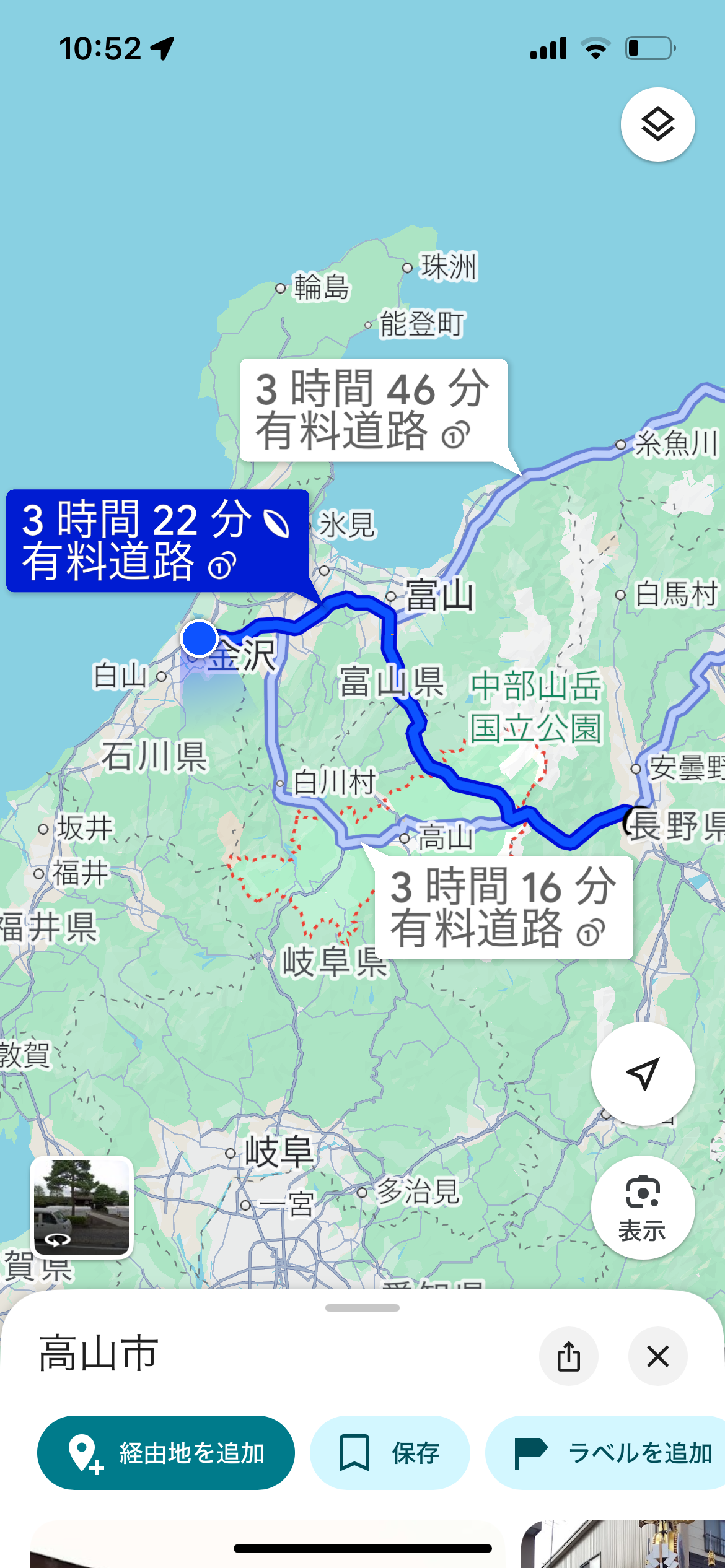Expand the bottom sheet handle
The image size is (725, 1568).
tap(362, 1308)
